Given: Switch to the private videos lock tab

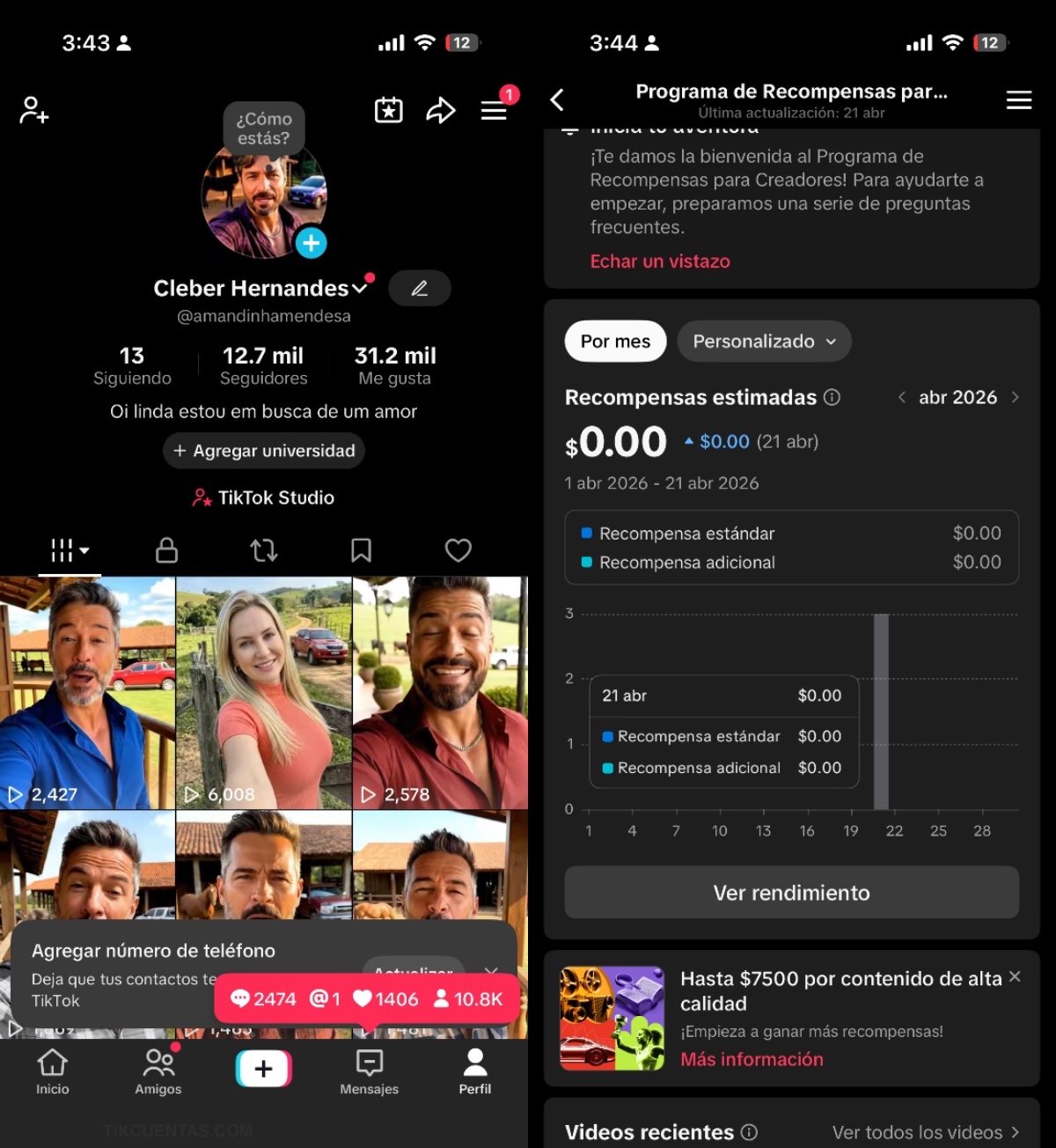Looking at the screenshot, I should point(166,550).
